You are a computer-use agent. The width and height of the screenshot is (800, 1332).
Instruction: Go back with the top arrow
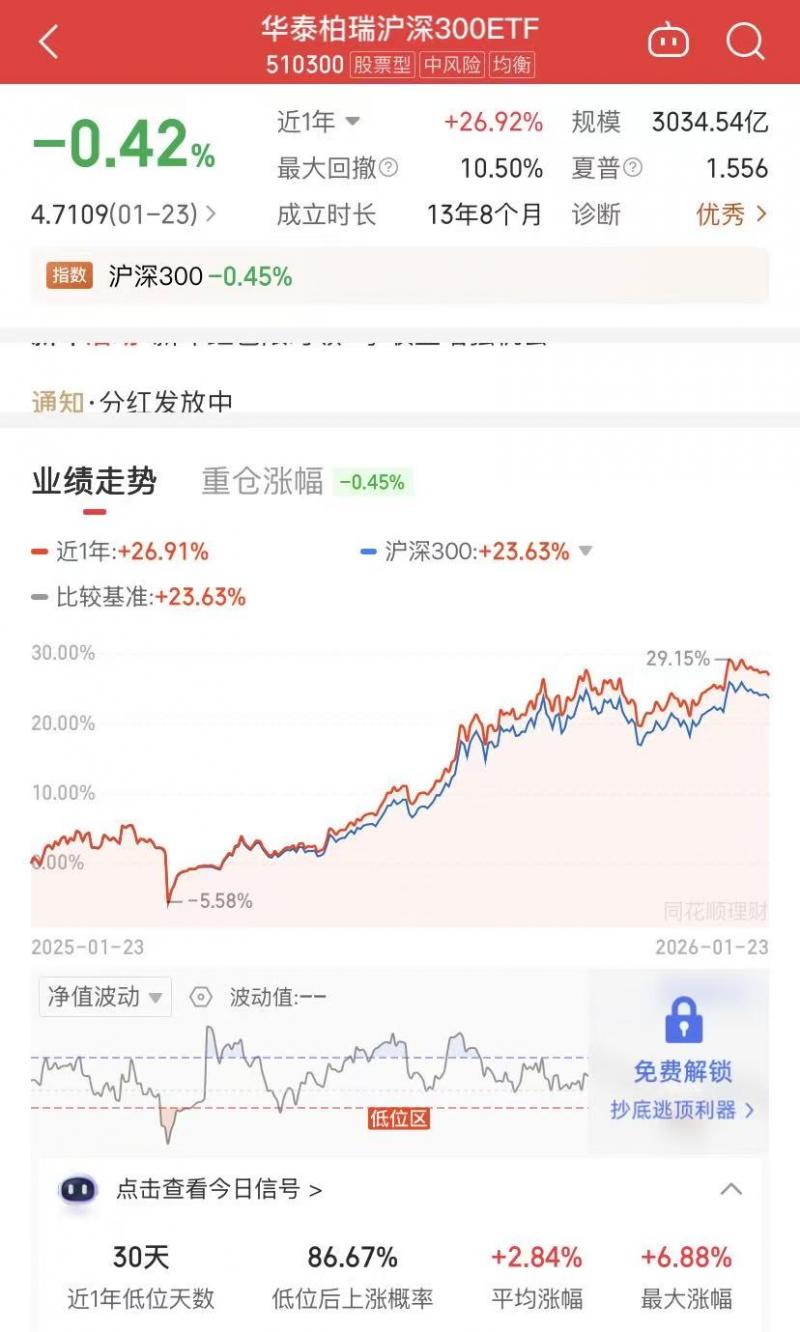tap(48, 42)
